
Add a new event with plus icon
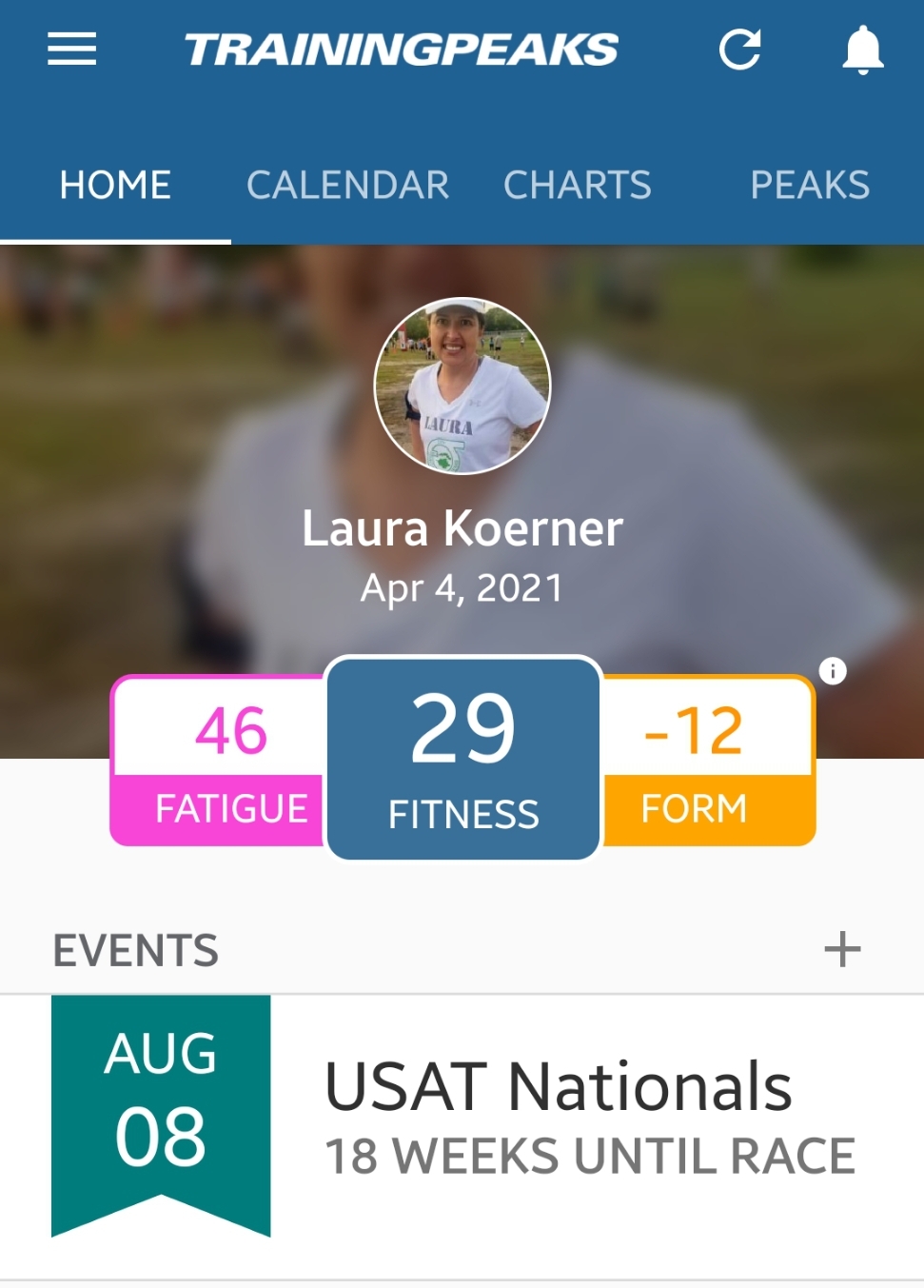[x=842, y=949]
